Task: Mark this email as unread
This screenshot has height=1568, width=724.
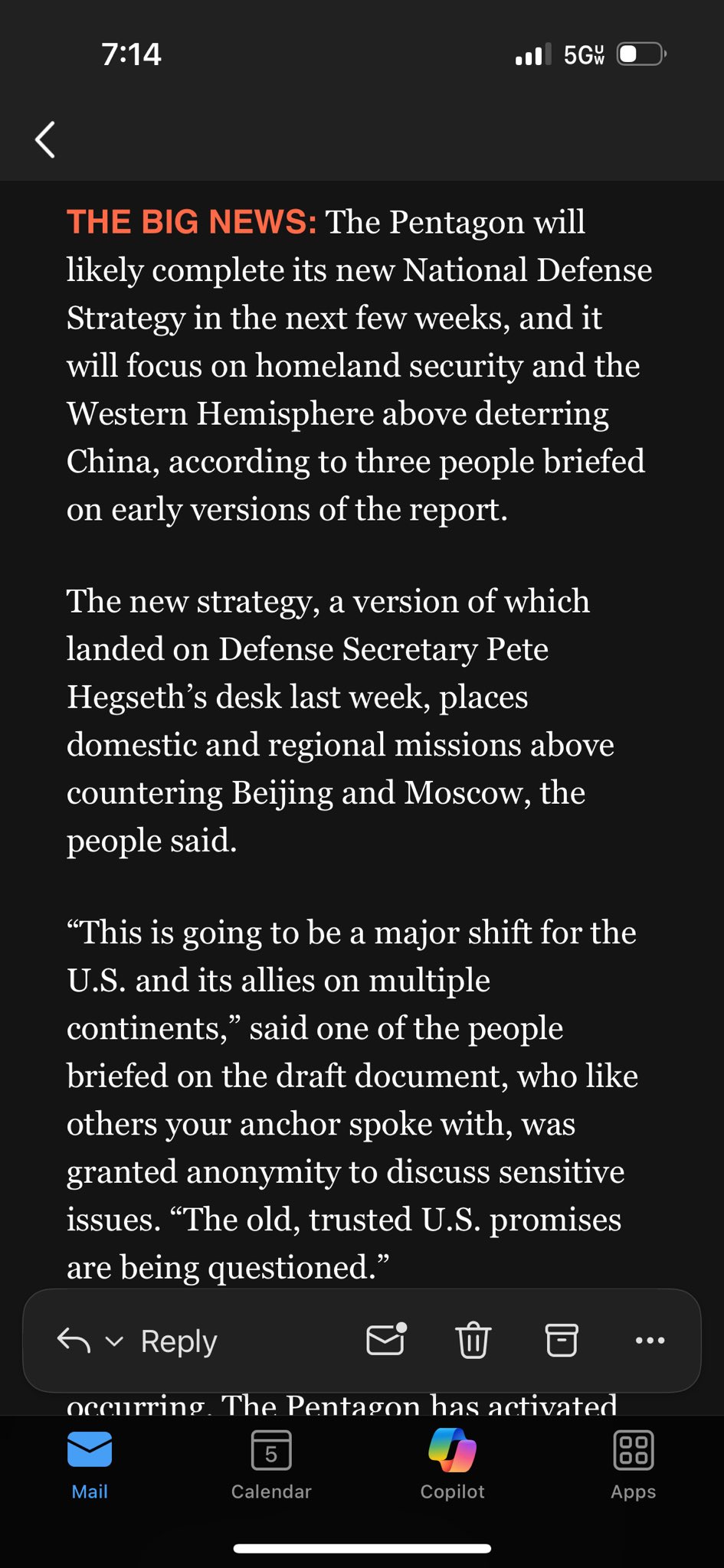Action: [x=385, y=1340]
